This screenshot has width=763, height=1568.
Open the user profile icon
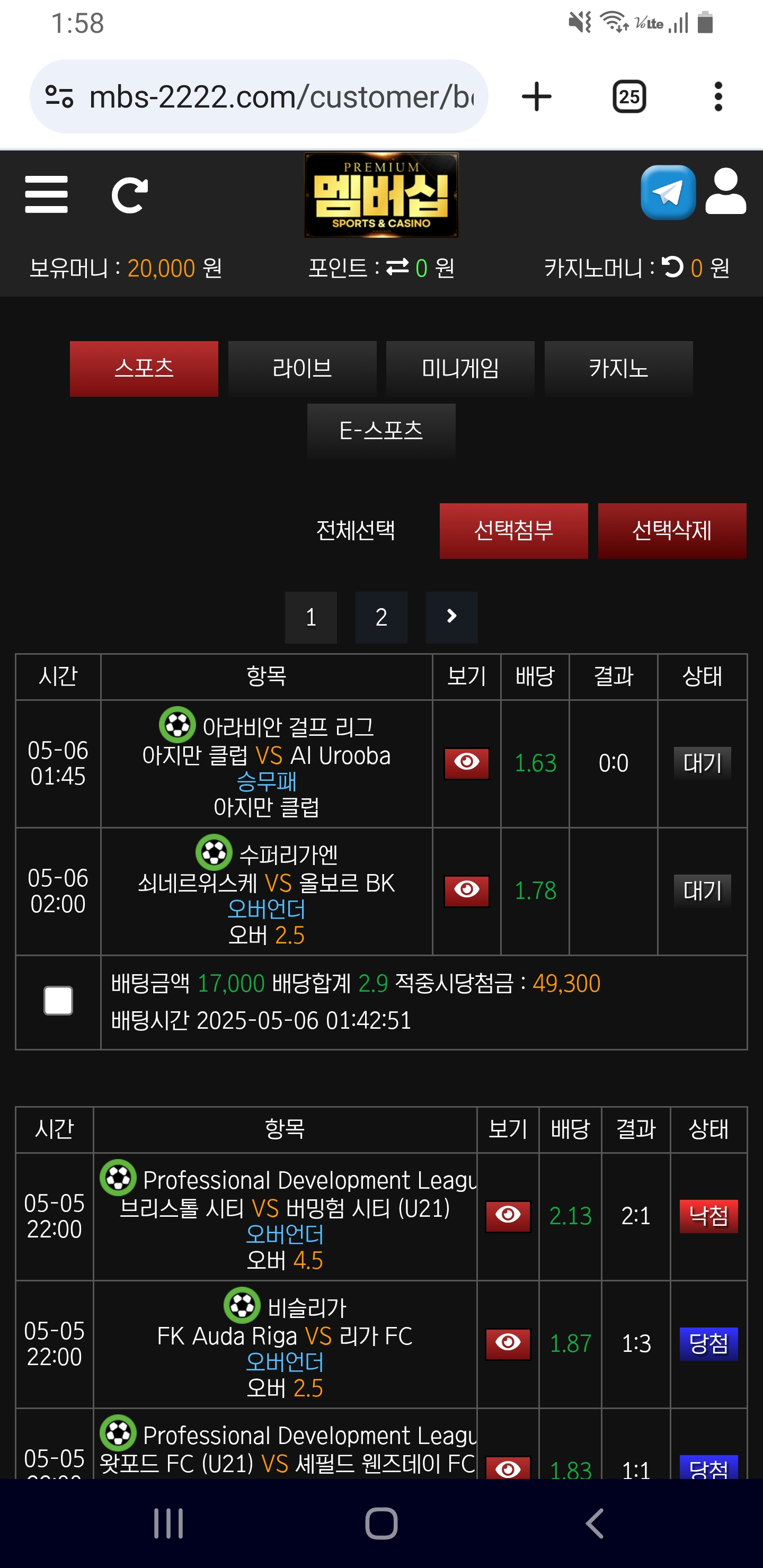[x=725, y=192]
